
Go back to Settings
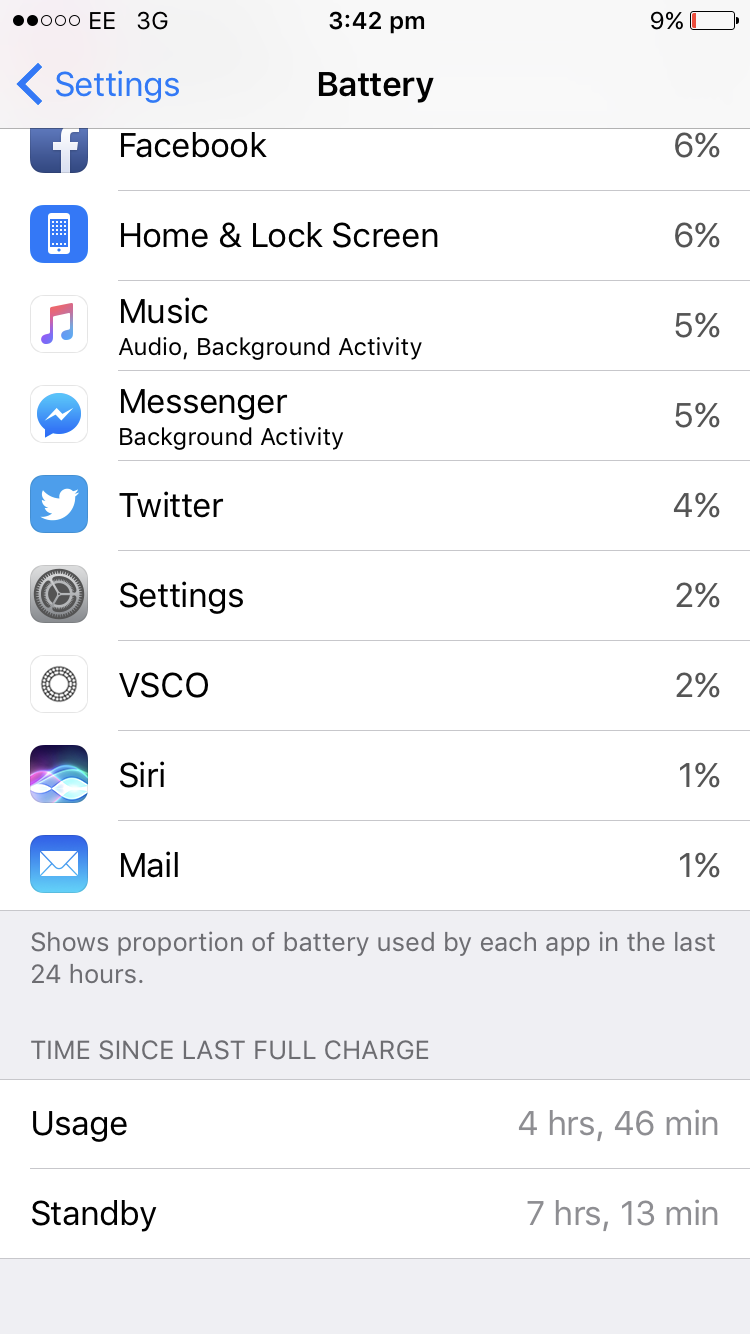click(98, 85)
